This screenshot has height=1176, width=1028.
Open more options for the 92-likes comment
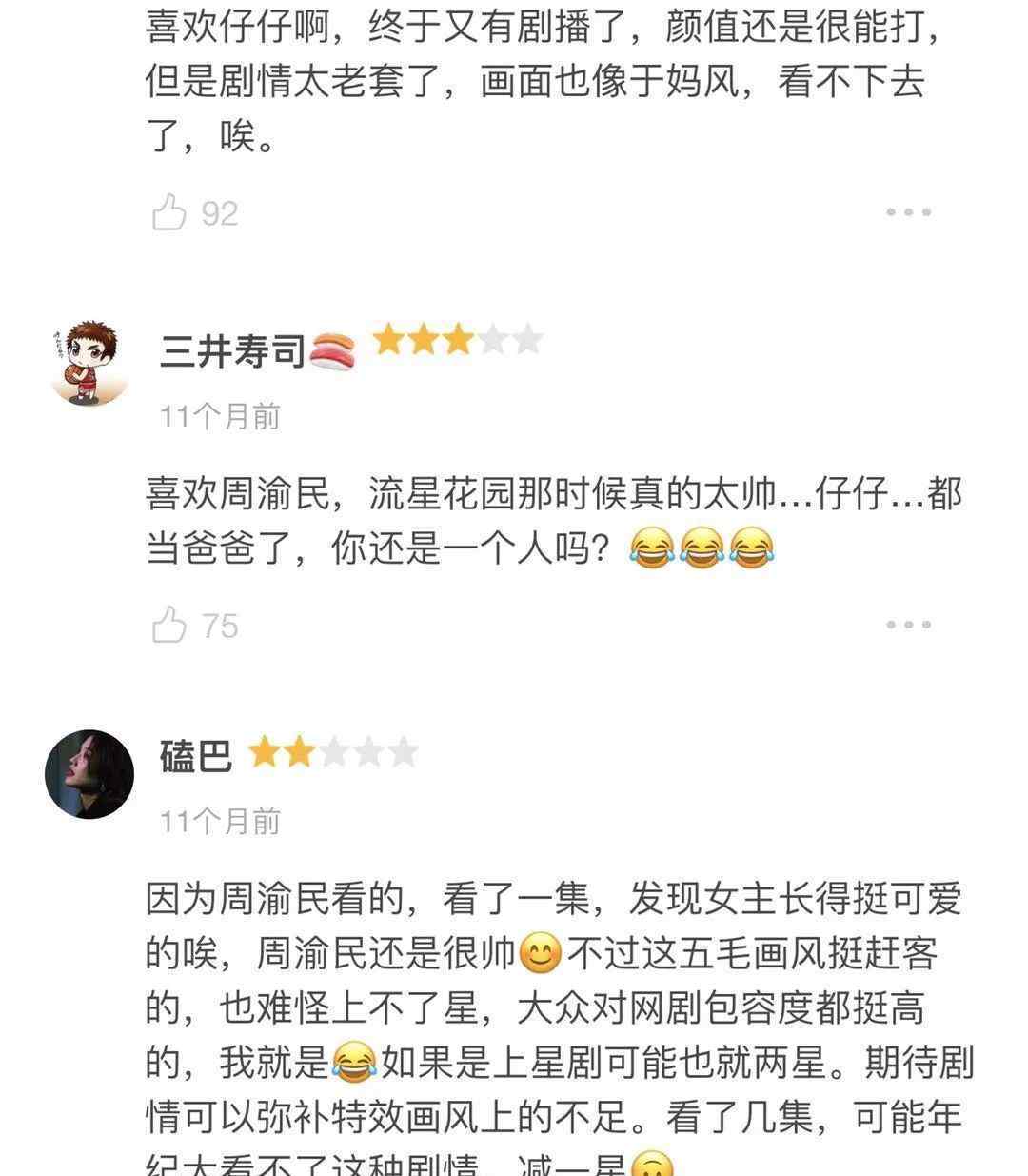pos(908,212)
